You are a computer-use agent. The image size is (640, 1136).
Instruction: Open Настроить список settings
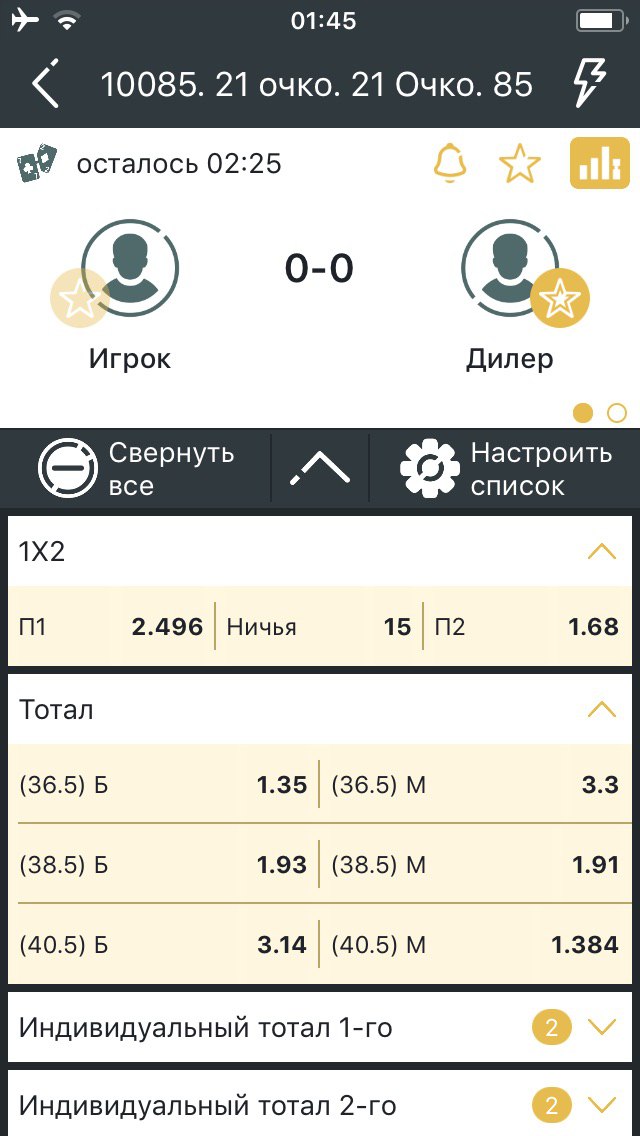click(505, 469)
